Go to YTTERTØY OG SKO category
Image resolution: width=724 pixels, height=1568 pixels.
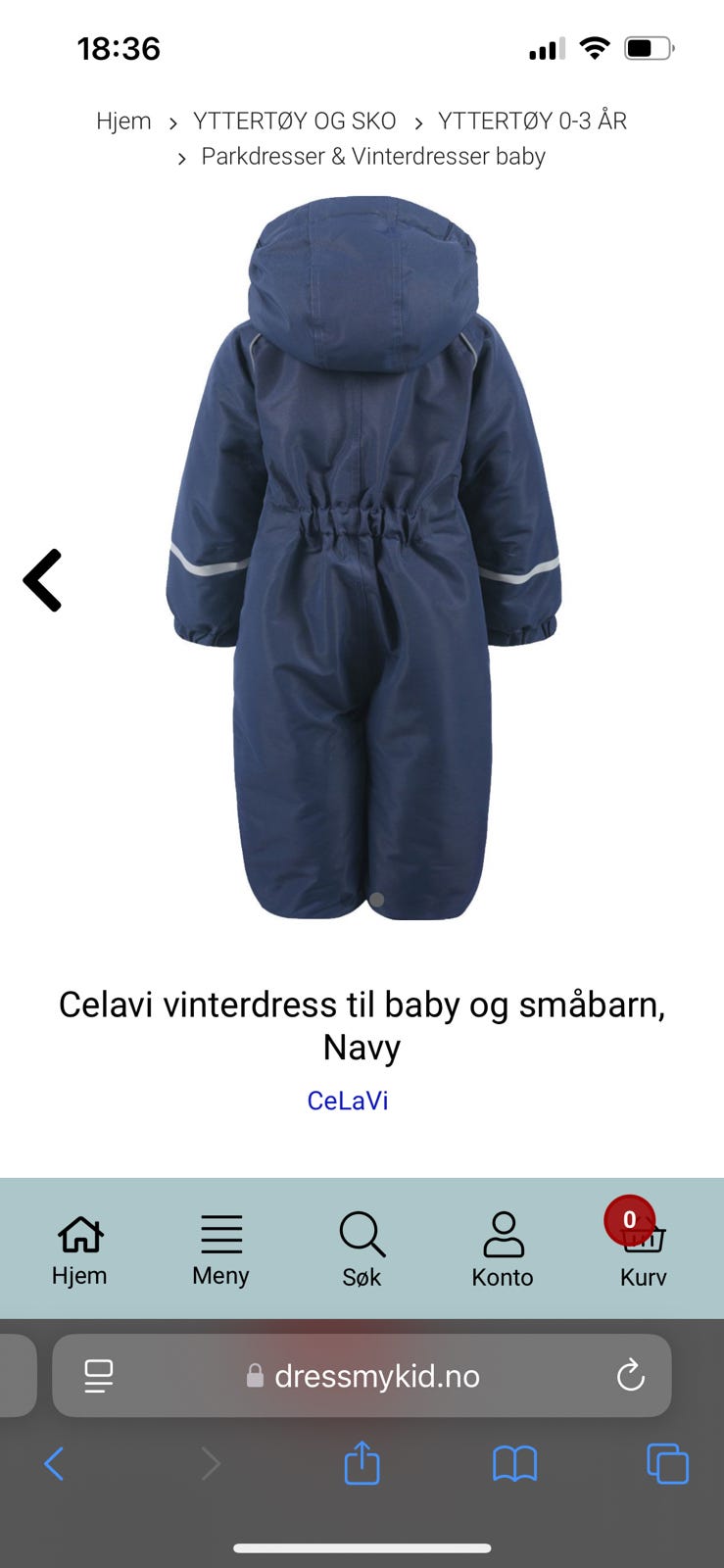click(x=295, y=122)
